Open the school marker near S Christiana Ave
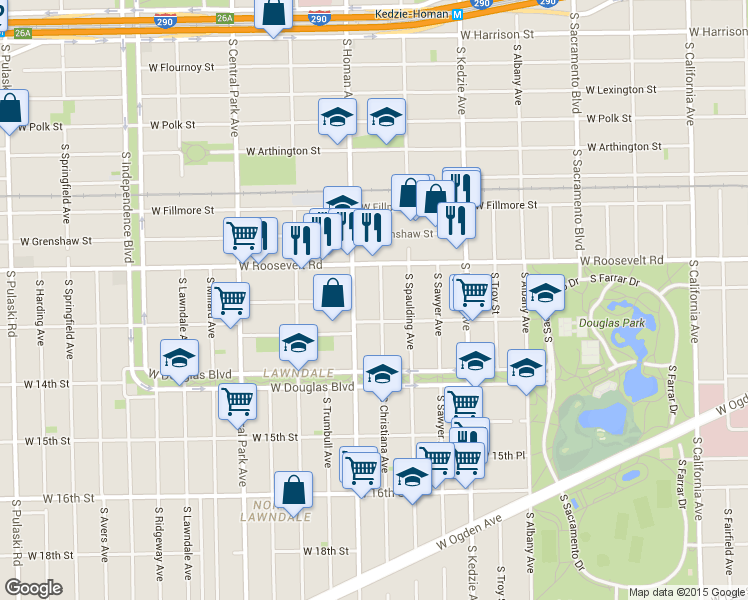The width and height of the screenshot is (748, 600). point(381,375)
